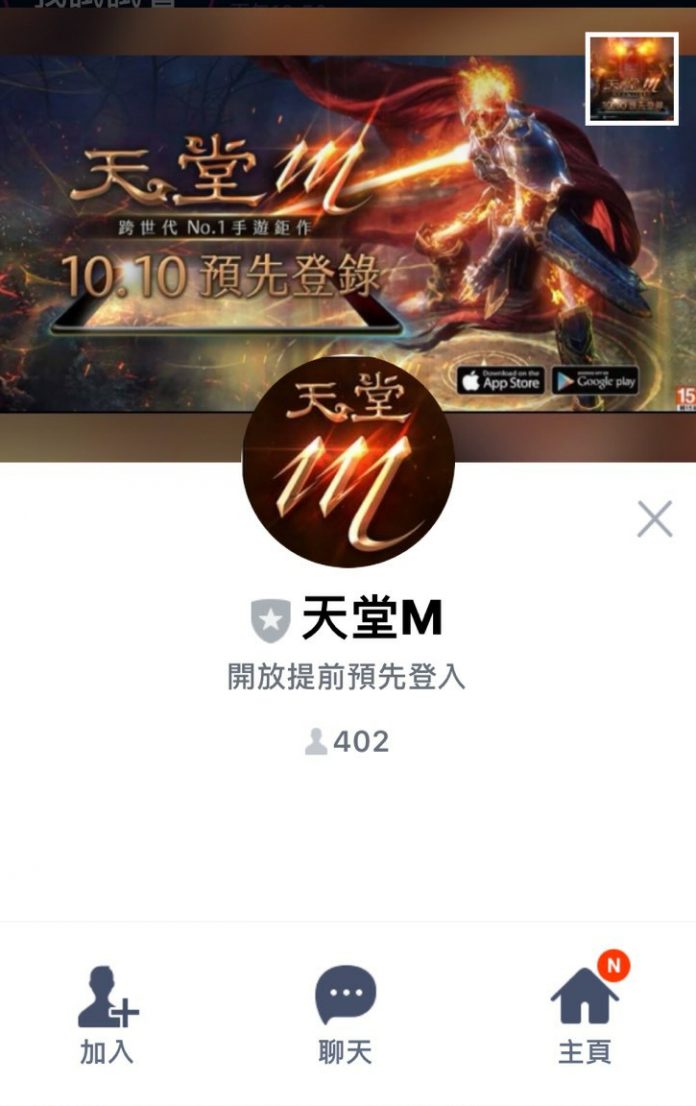View the 天堂M round profile picture
The height and width of the screenshot is (1106, 696).
tap(348, 462)
